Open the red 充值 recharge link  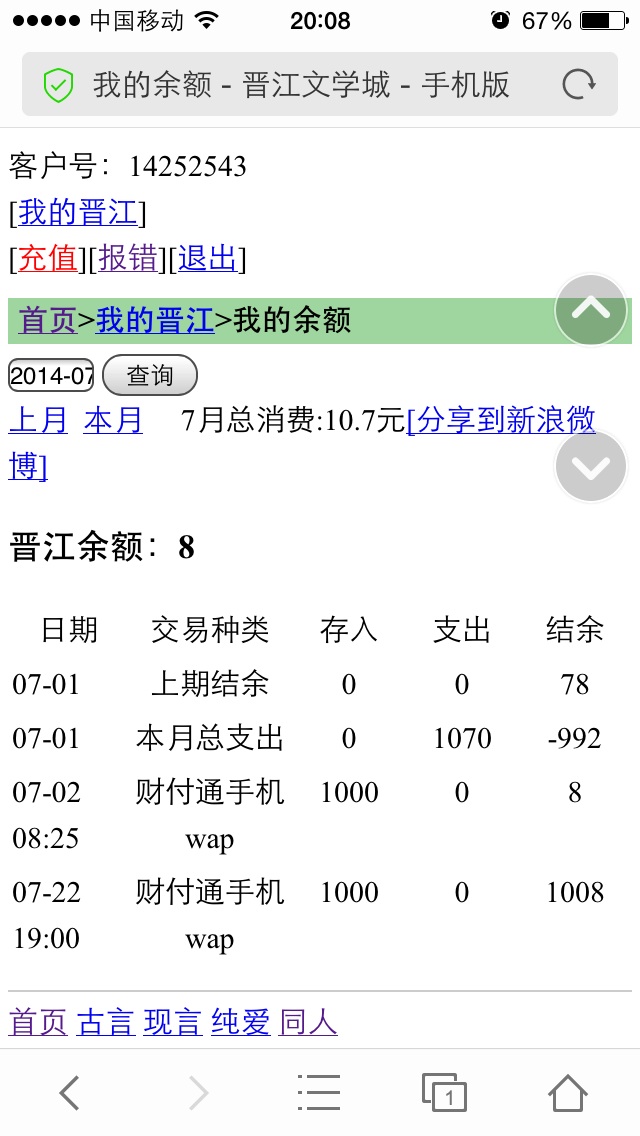(48, 258)
